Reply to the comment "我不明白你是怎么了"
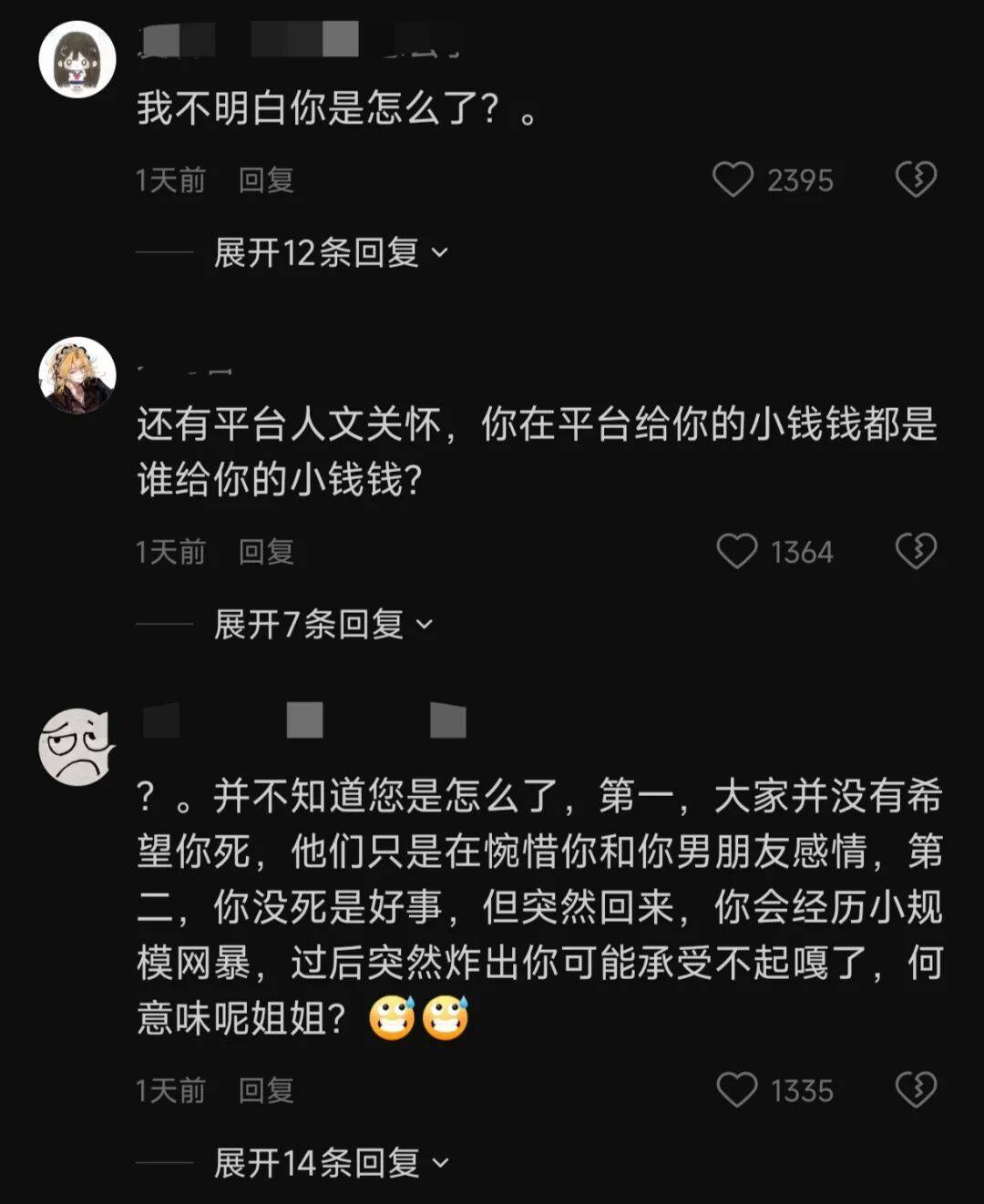Image resolution: width=984 pixels, height=1204 pixels. (x=266, y=180)
